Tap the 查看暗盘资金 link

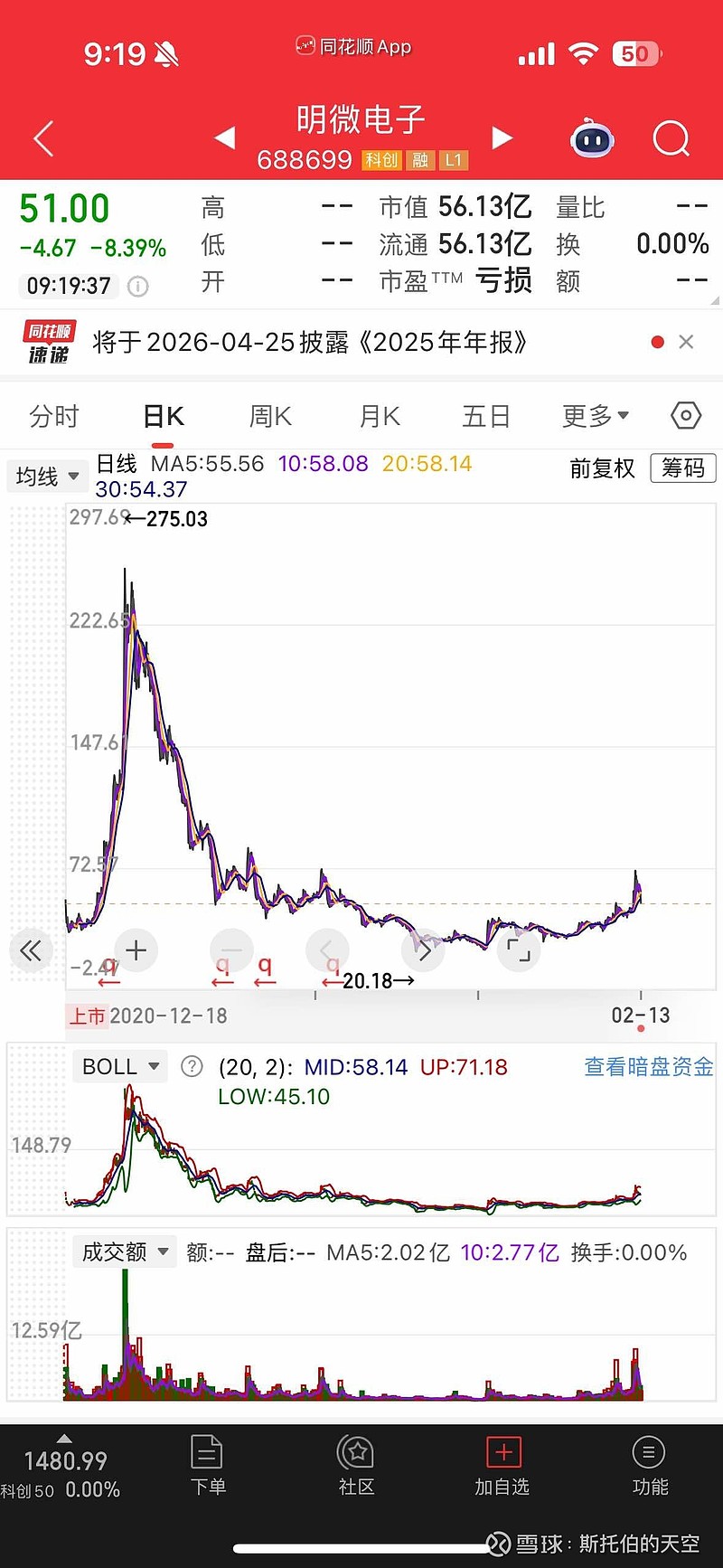[x=647, y=1067]
